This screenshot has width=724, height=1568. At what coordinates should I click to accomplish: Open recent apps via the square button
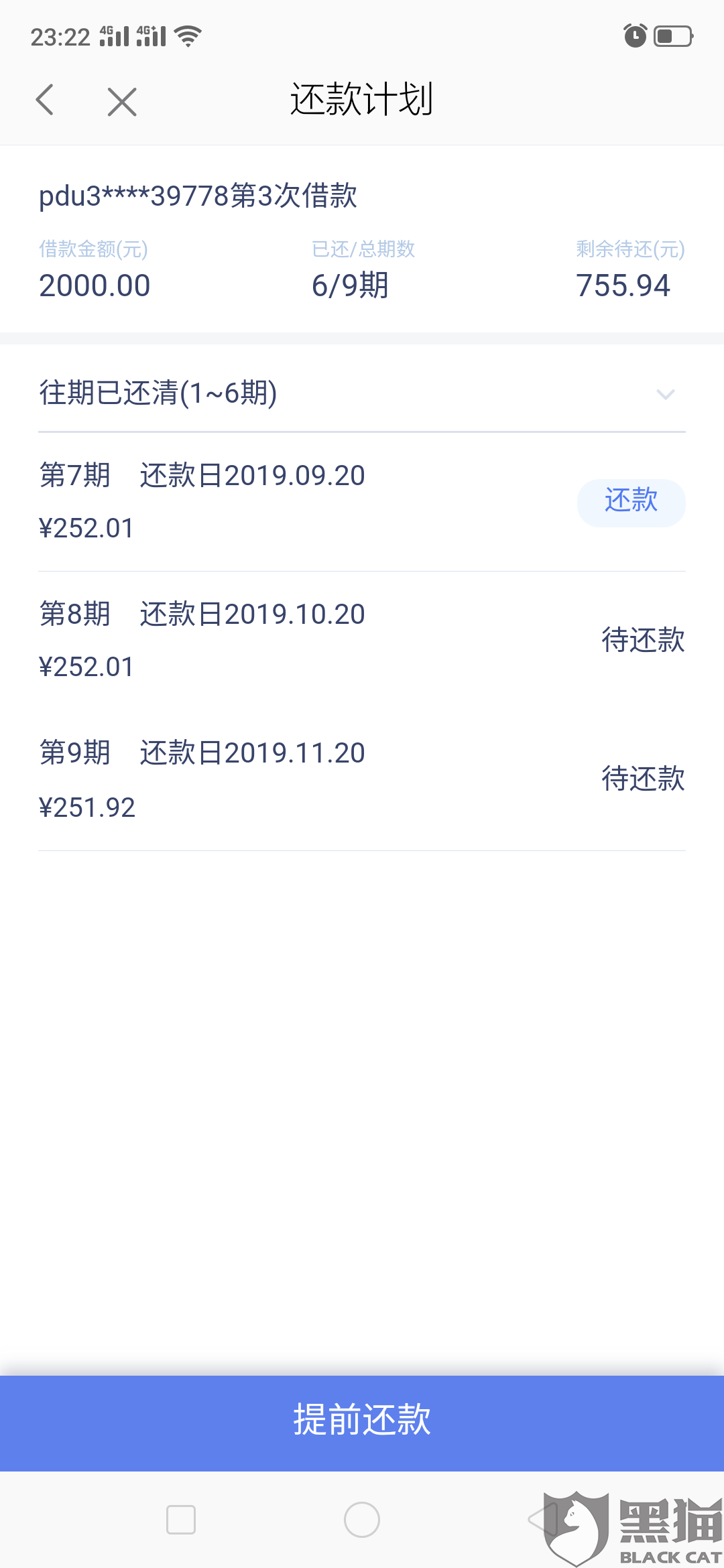pyautogui.click(x=181, y=1520)
